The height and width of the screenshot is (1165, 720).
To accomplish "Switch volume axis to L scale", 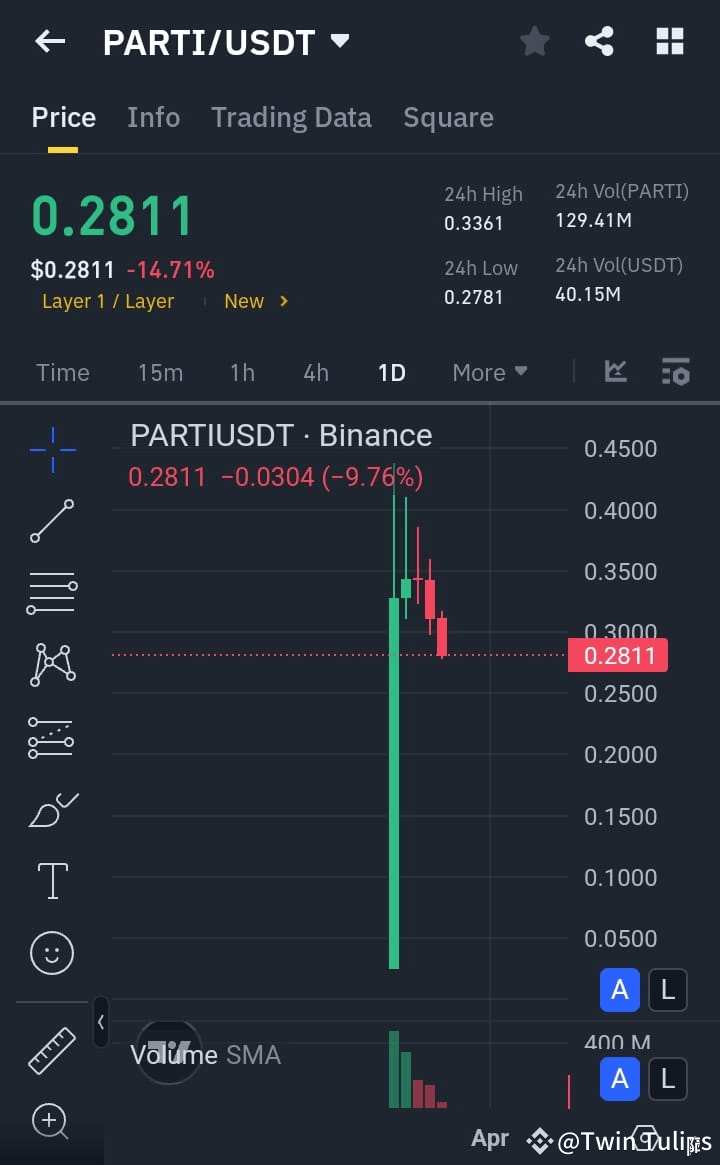I will [667, 1079].
